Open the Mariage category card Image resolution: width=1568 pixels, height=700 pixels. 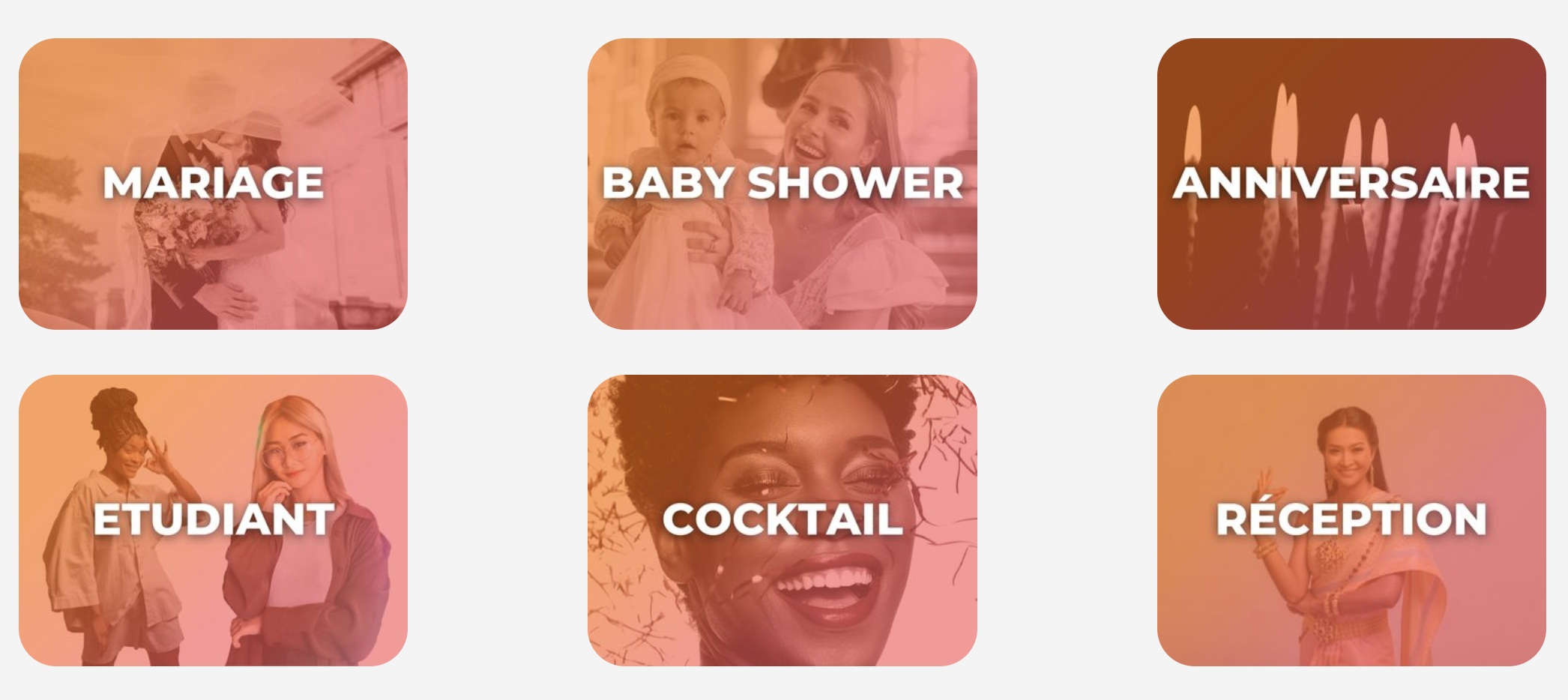pos(213,184)
